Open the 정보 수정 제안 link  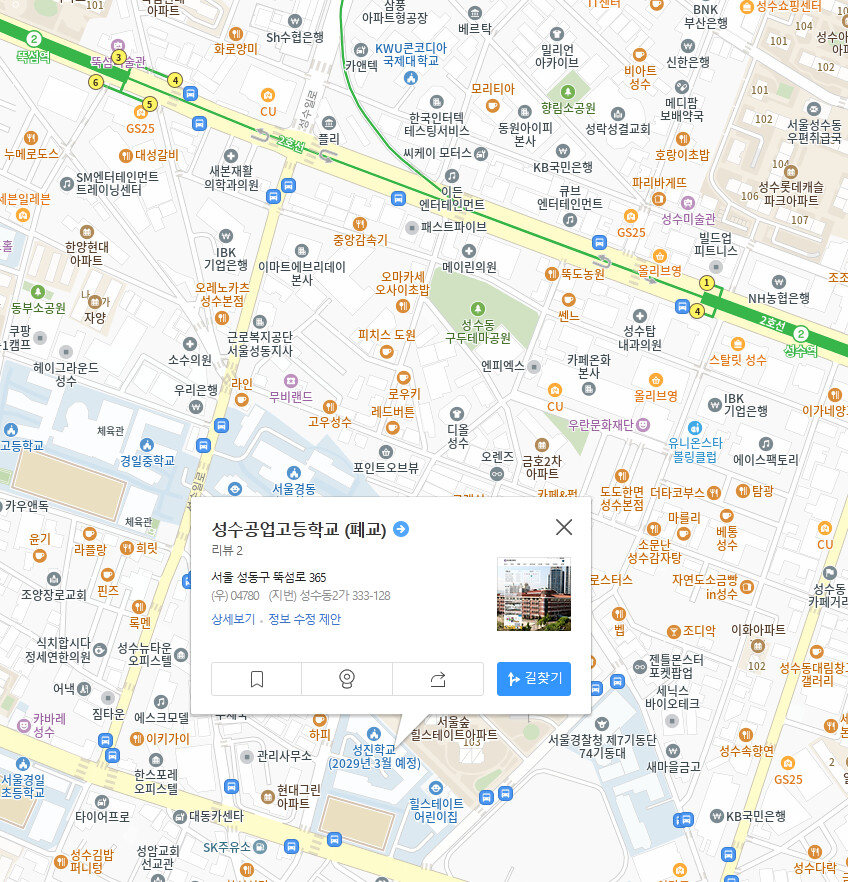coord(304,619)
